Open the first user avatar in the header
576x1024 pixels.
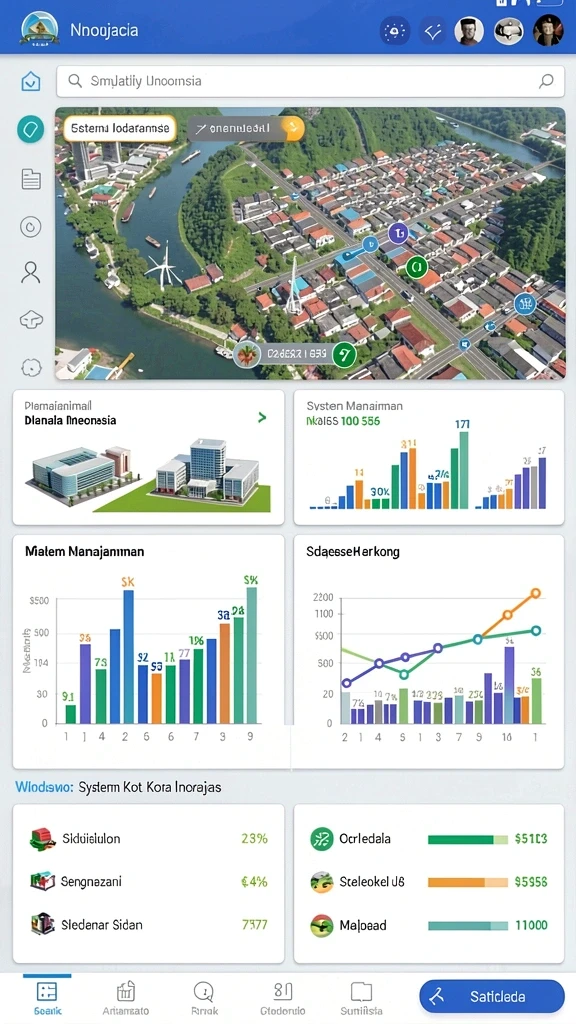[x=469, y=31]
